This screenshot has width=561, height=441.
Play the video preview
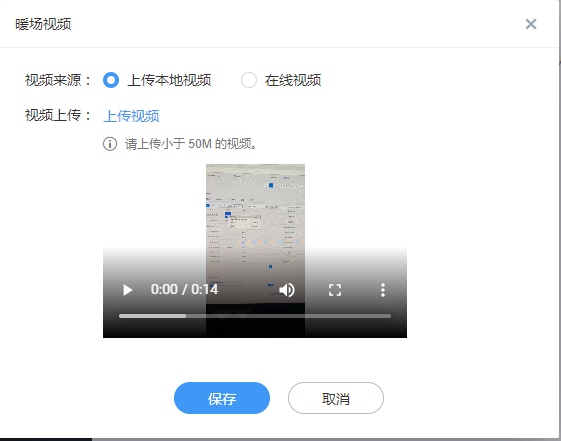(127, 290)
